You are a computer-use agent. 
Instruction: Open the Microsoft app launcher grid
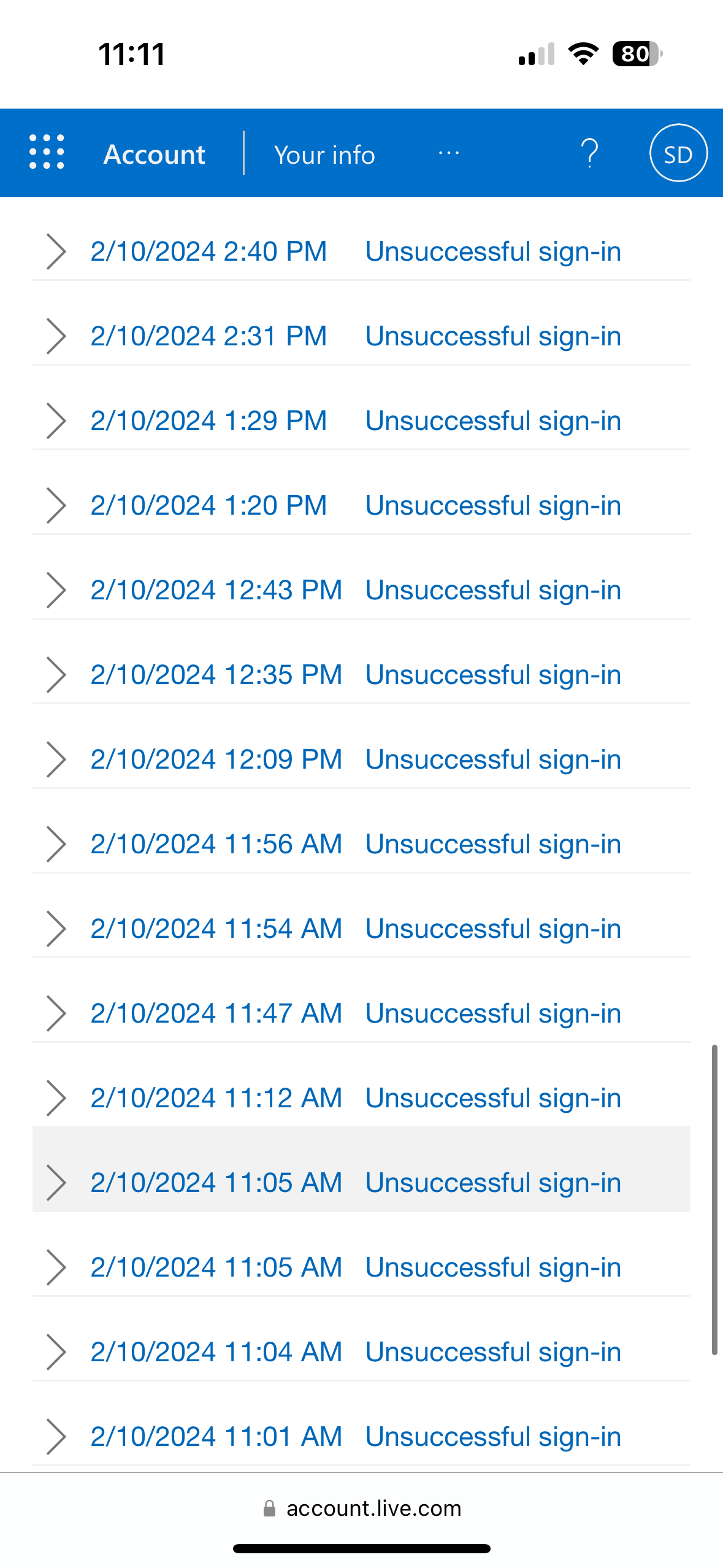pyautogui.click(x=47, y=152)
